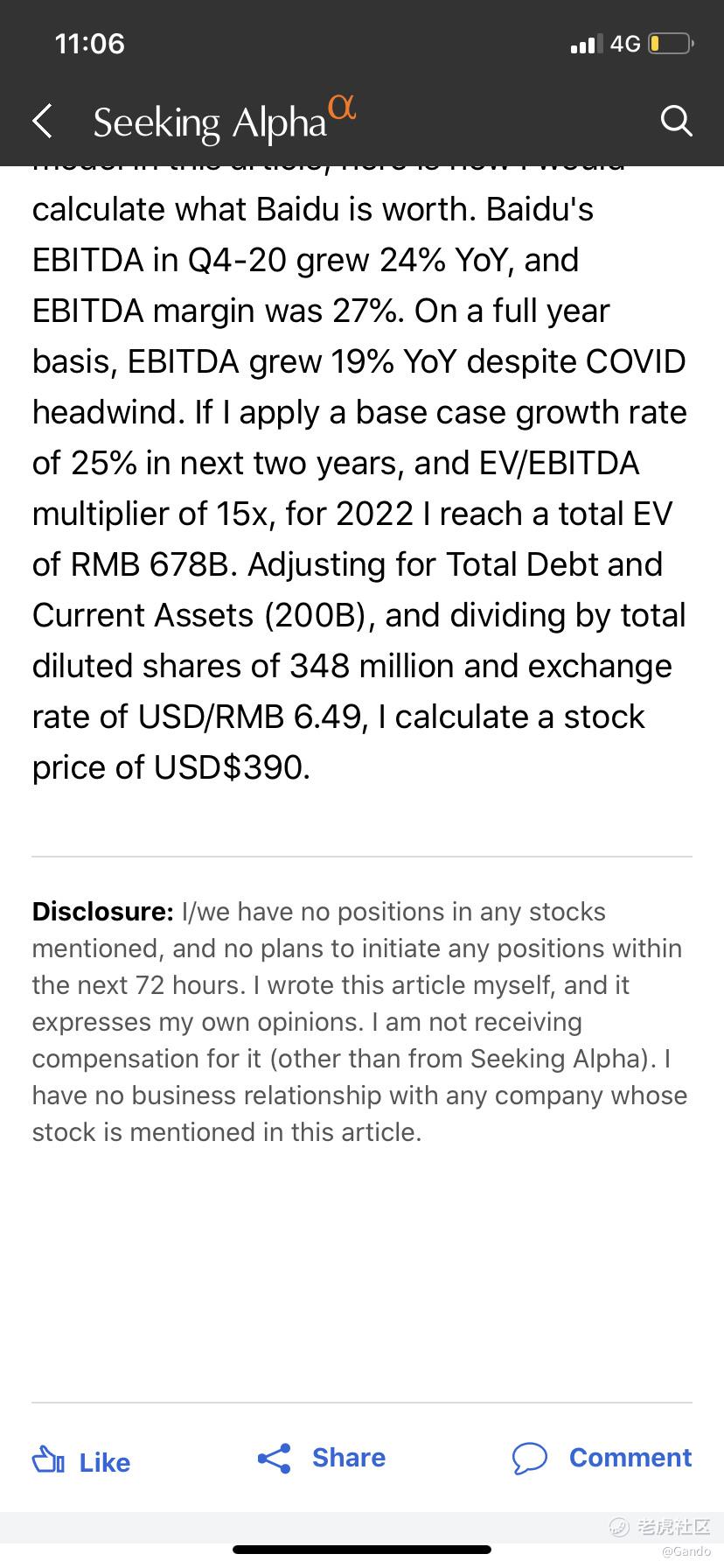Open the Comment section

pos(602,1458)
